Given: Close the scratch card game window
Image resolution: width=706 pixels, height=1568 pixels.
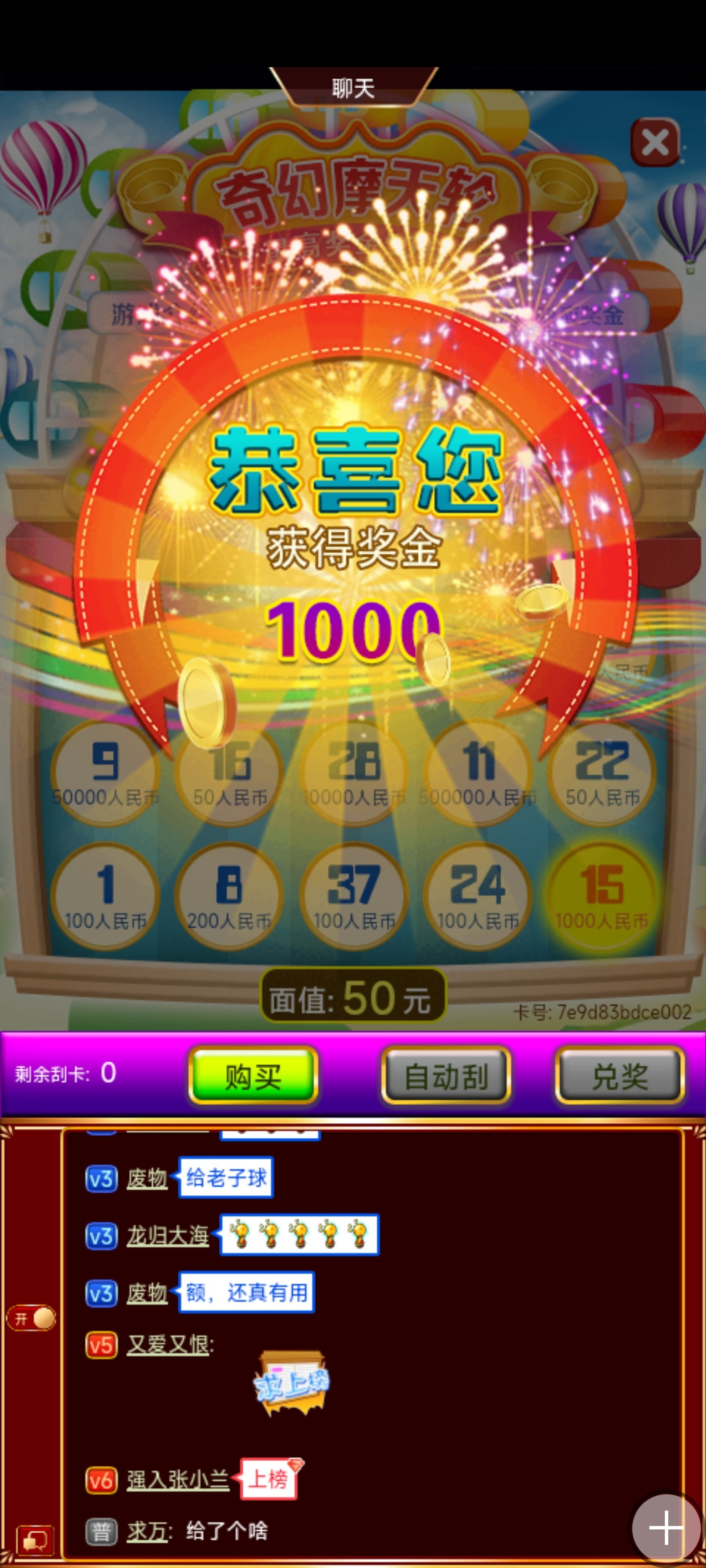Looking at the screenshot, I should 655,143.
